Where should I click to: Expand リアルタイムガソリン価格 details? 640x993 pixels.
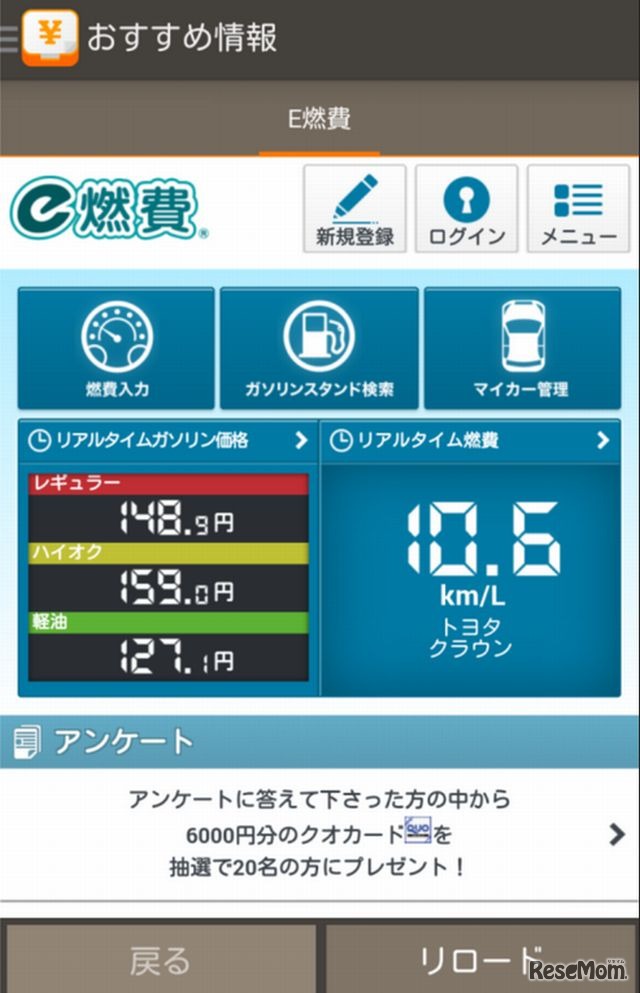tap(169, 440)
